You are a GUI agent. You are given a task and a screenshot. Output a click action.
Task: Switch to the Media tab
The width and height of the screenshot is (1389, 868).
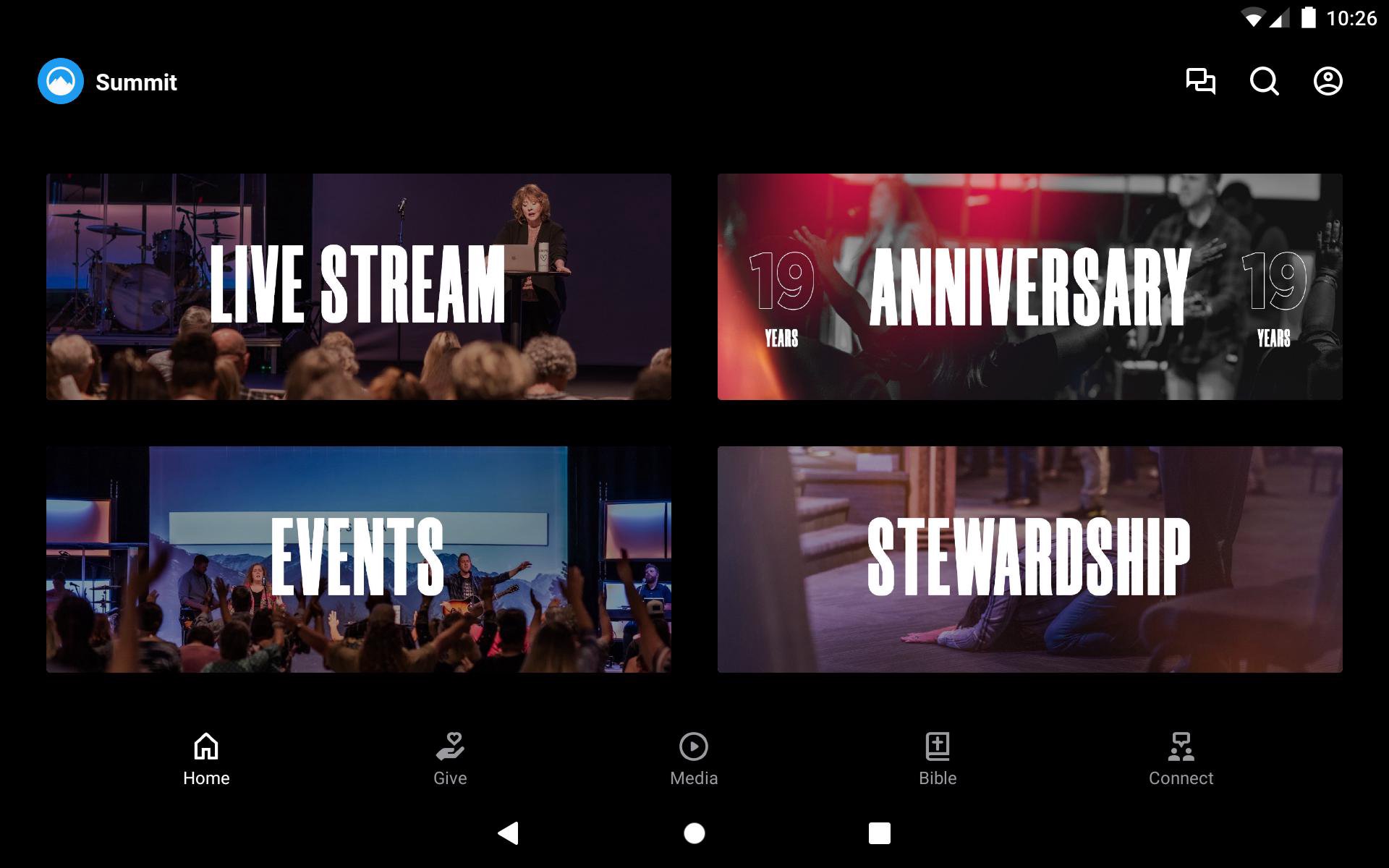tap(694, 759)
